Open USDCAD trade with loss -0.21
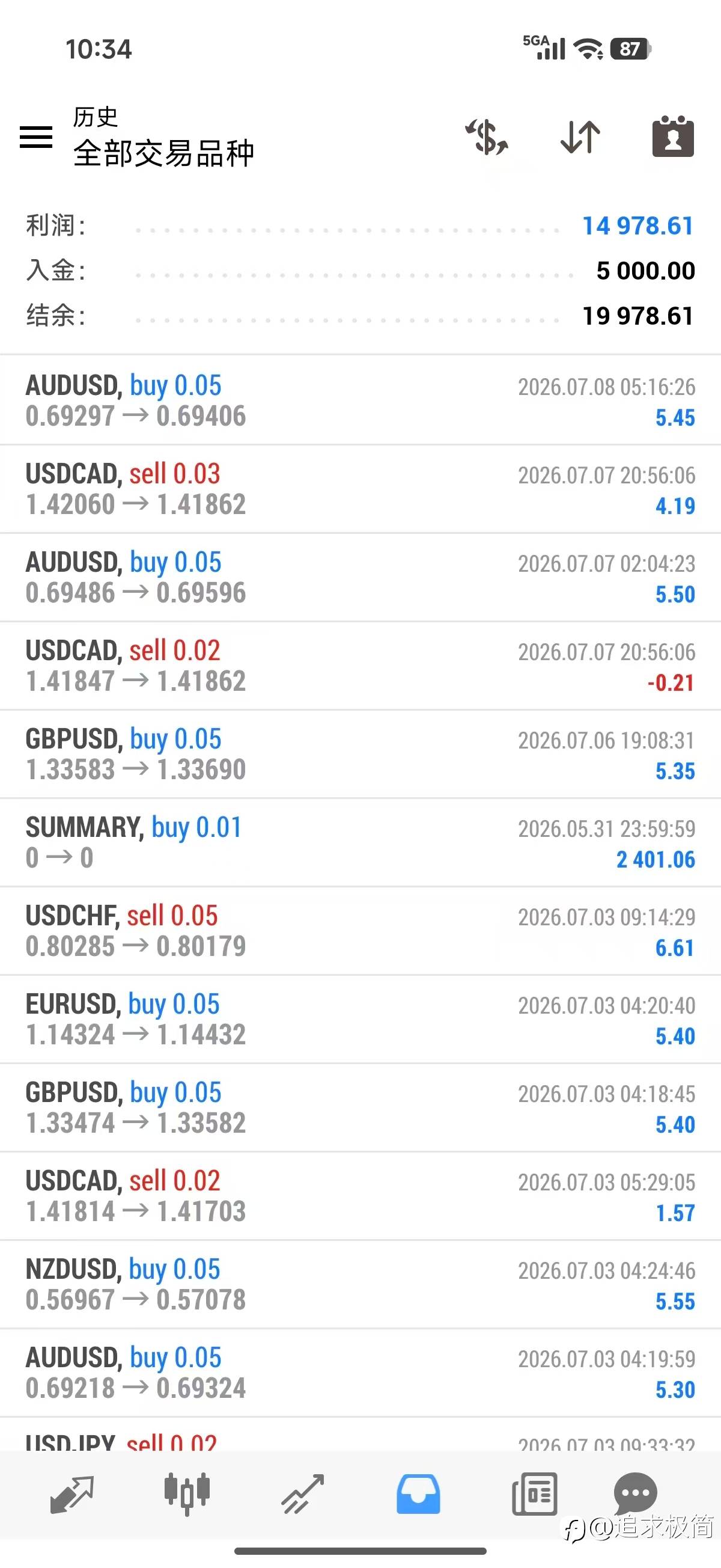The height and width of the screenshot is (1568, 721). pyautogui.click(x=360, y=666)
